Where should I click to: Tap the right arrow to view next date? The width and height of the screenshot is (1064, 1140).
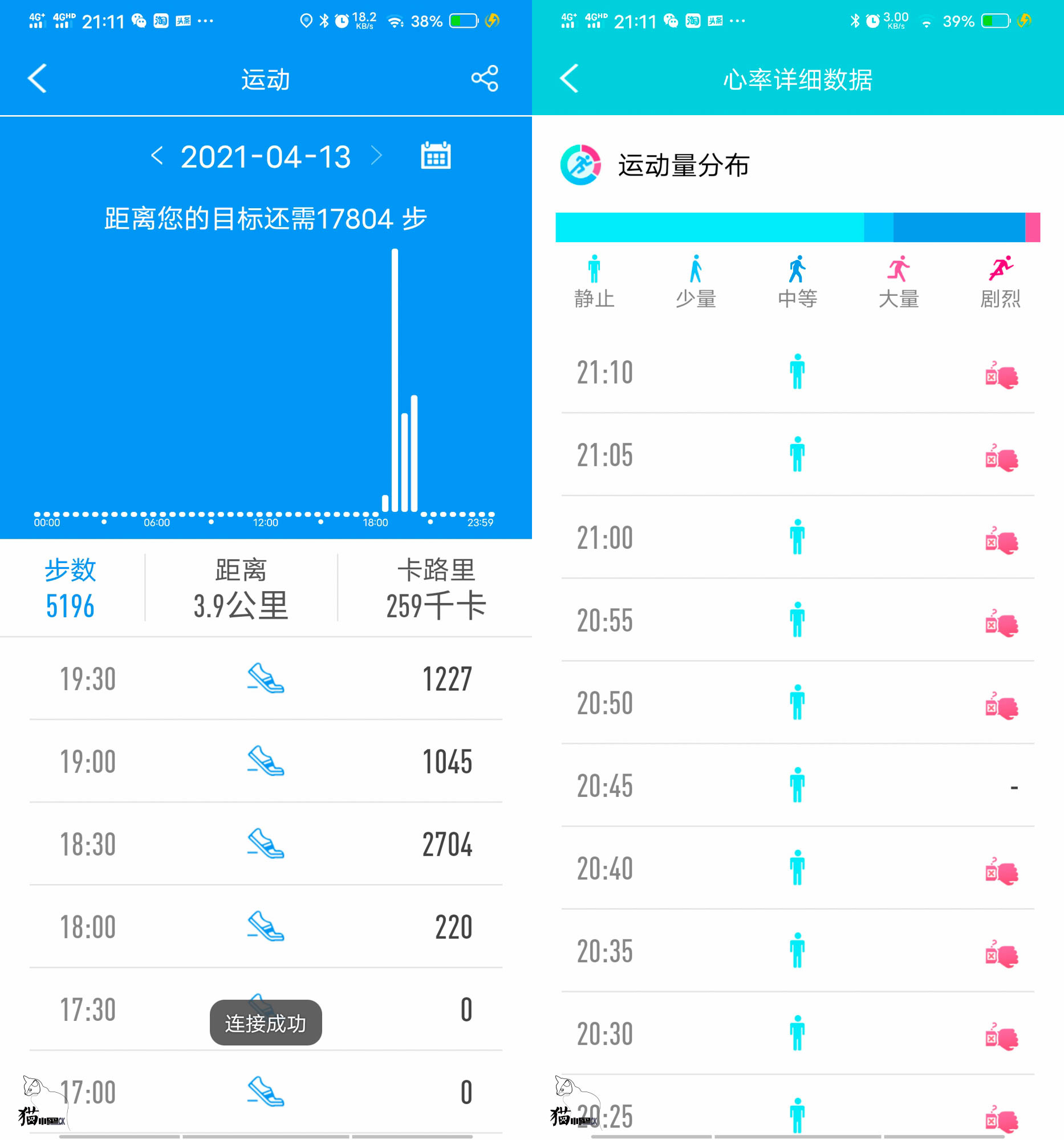[377, 155]
